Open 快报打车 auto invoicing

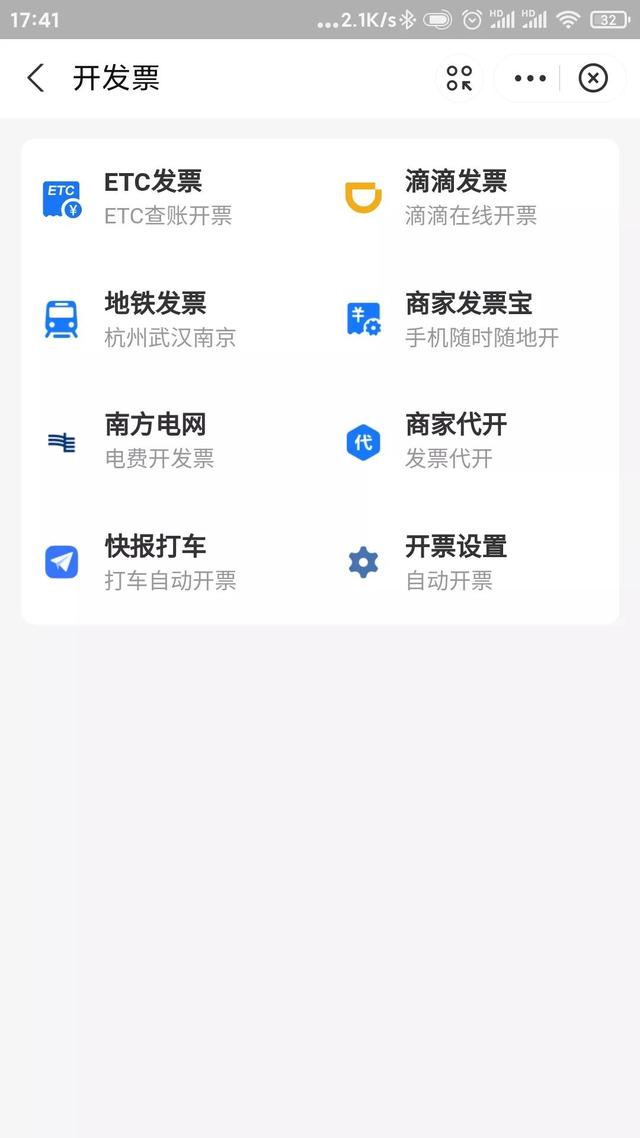pos(171,563)
